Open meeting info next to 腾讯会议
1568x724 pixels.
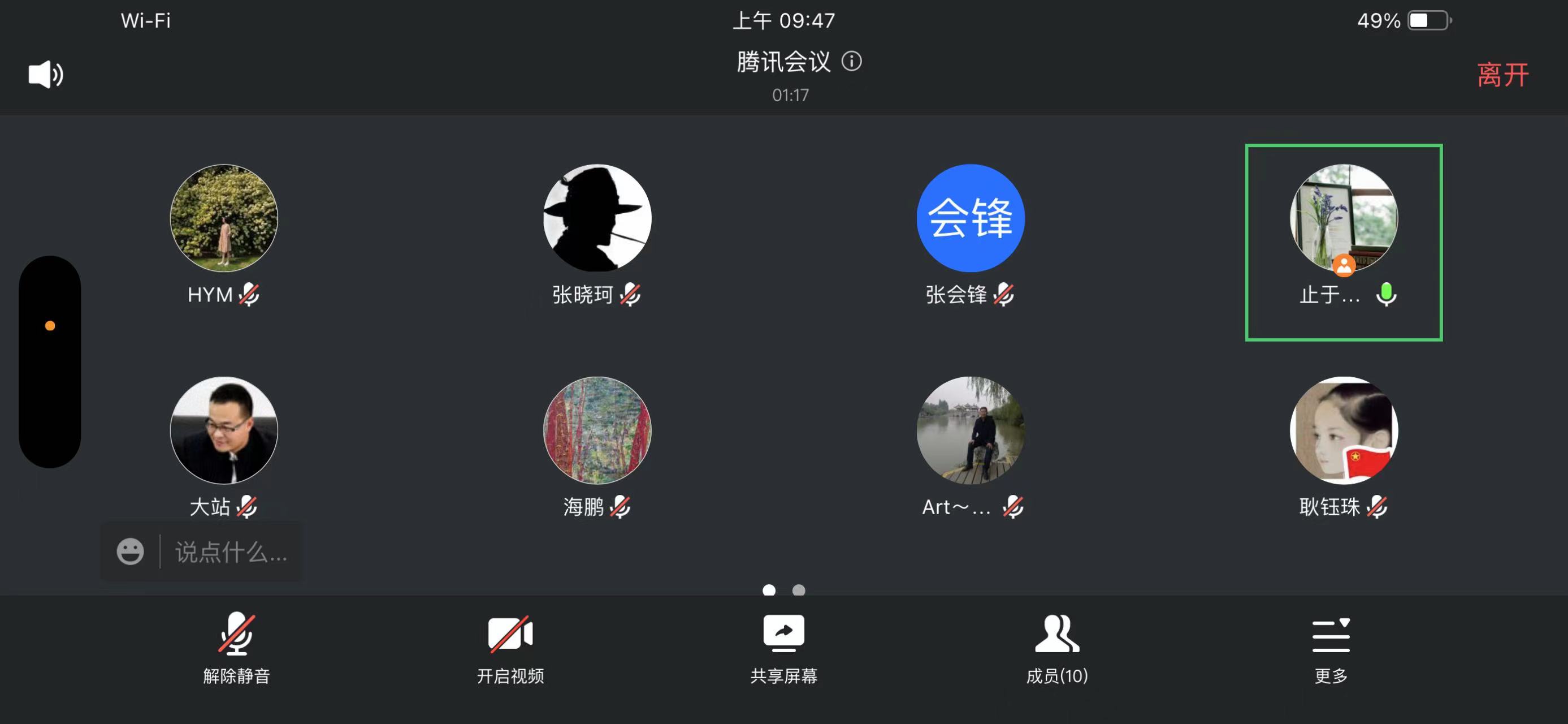pyautogui.click(x=852, y=62)
